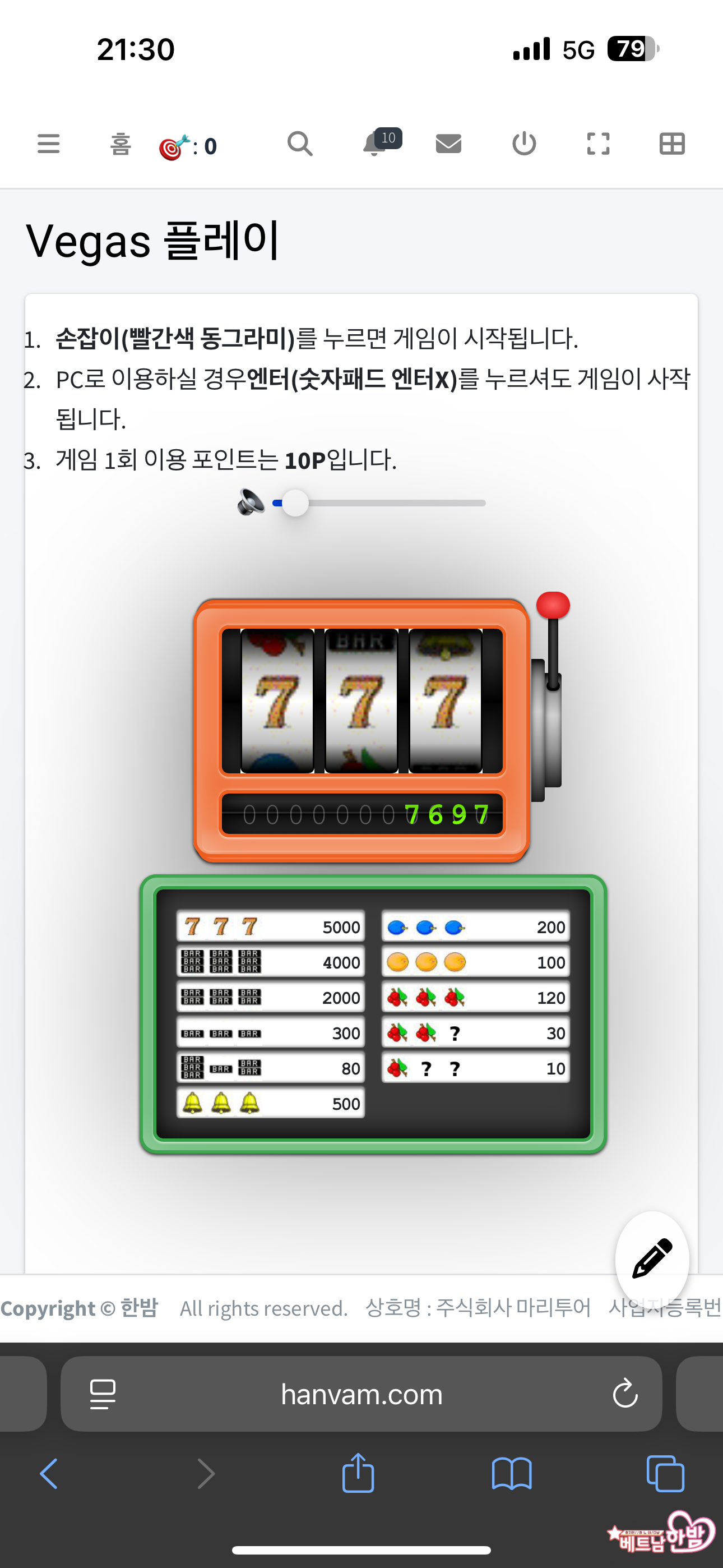The width and height of the screenshot is (723, 1568).
Task: Tap the power logout icon
Action: pos(524,144)
